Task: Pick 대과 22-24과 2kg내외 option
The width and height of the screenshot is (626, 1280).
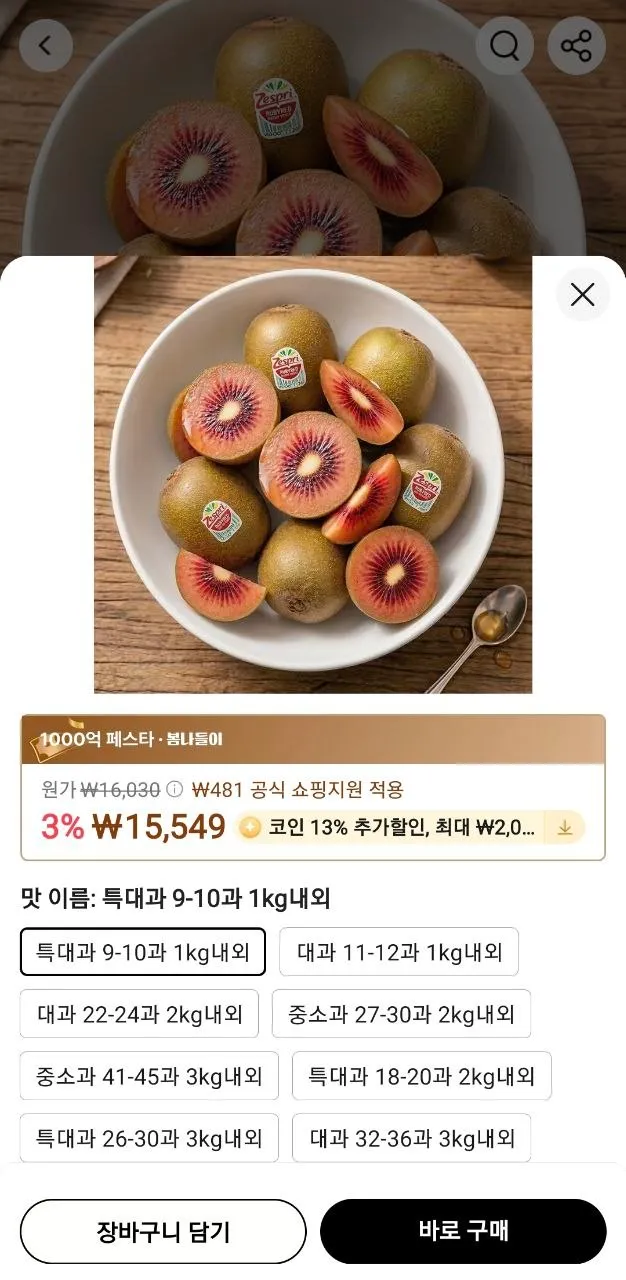Action: [139, 1014]
